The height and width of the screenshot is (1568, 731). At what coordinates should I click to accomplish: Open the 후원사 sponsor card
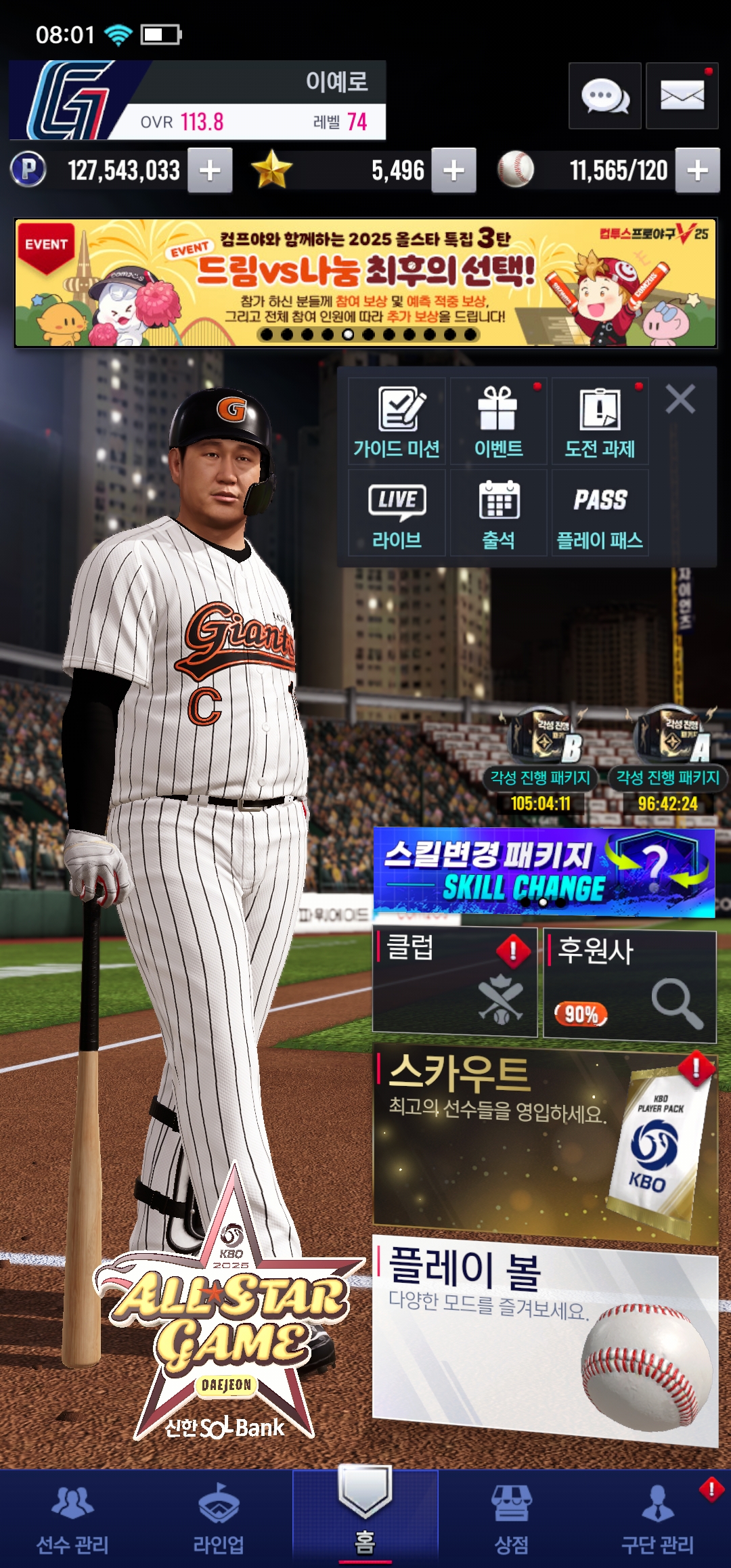click(x=629, y=985)
